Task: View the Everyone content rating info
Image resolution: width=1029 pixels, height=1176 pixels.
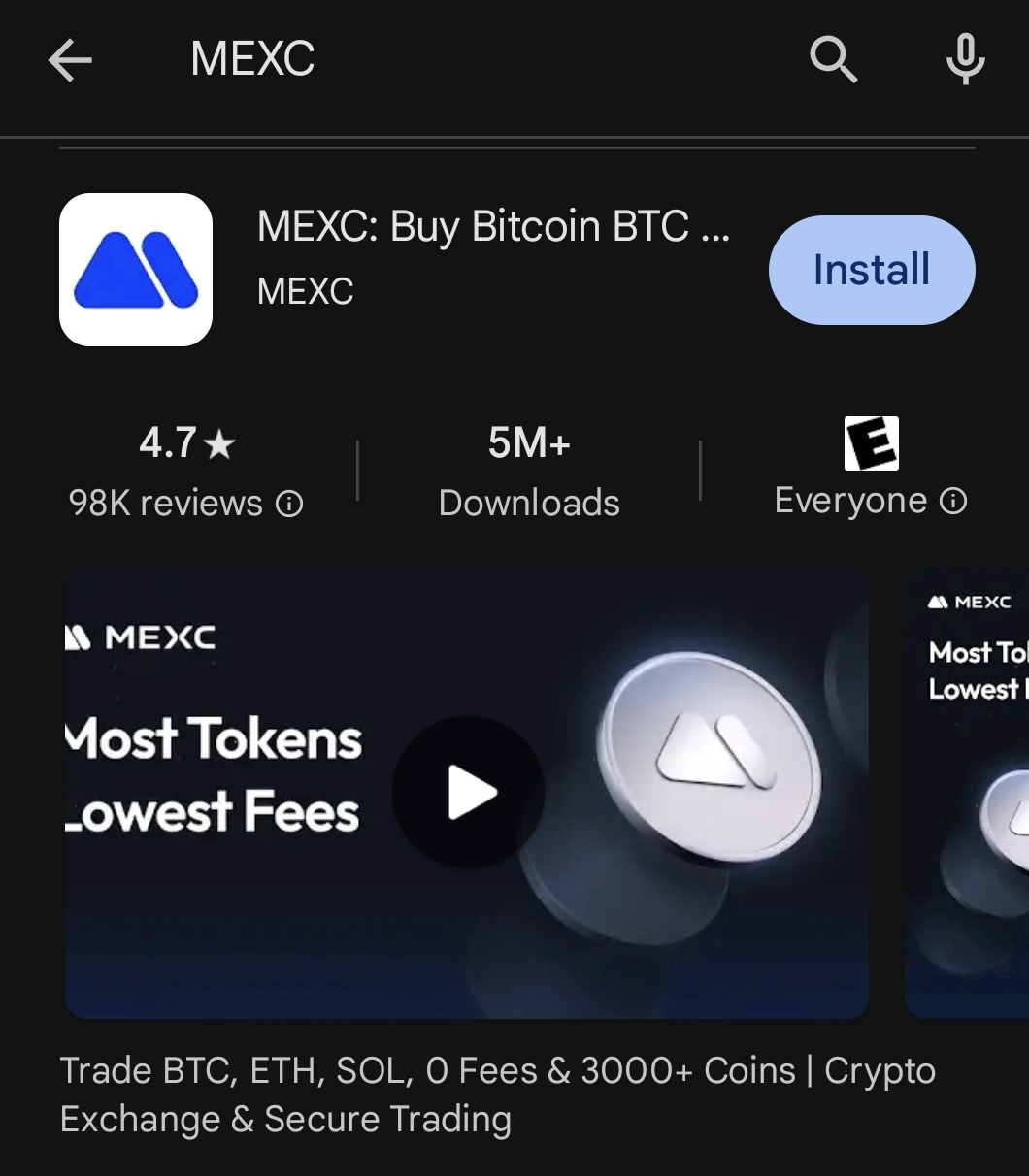Action: [953, 501]
